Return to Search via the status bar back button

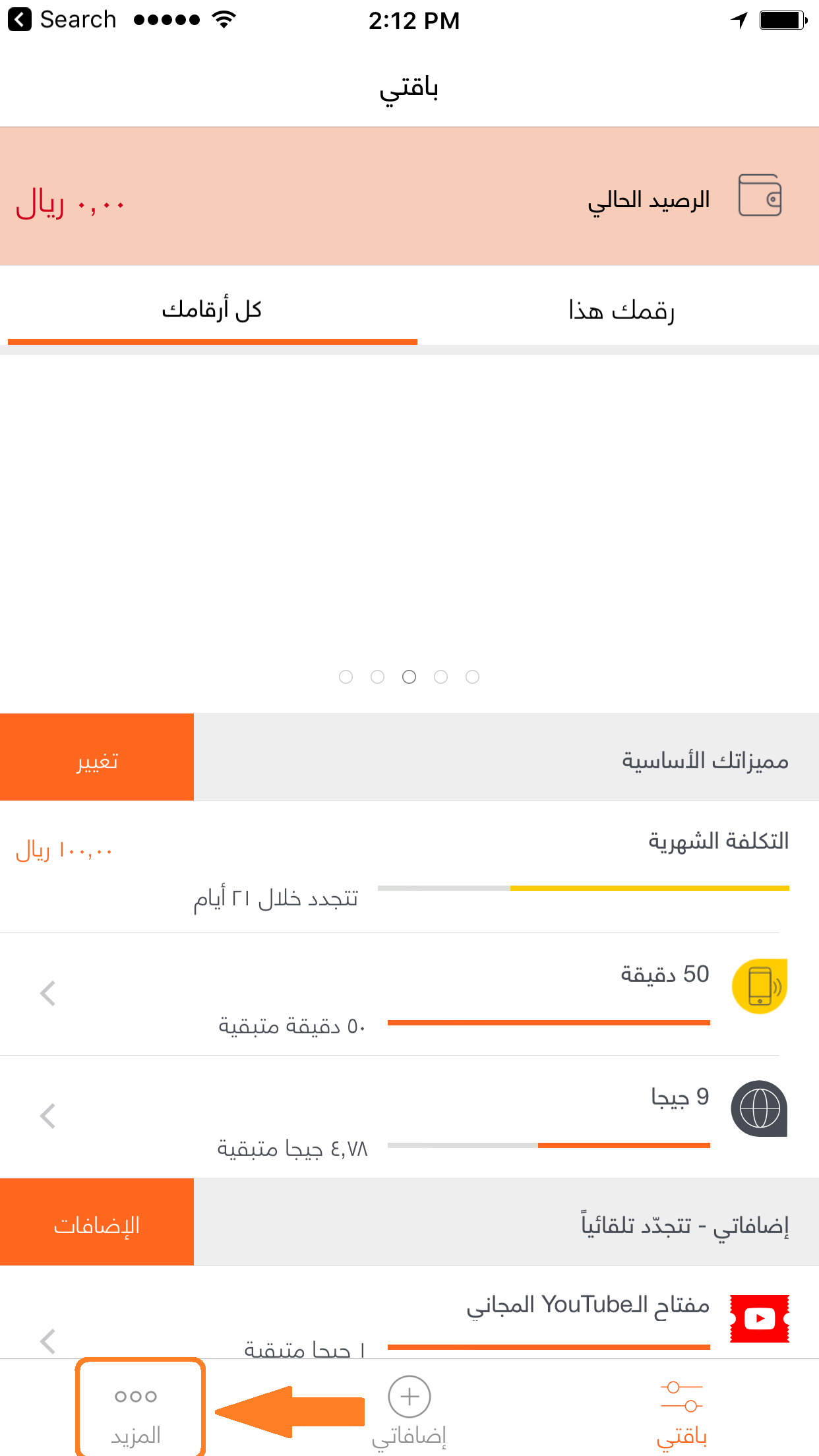(63, 20)
